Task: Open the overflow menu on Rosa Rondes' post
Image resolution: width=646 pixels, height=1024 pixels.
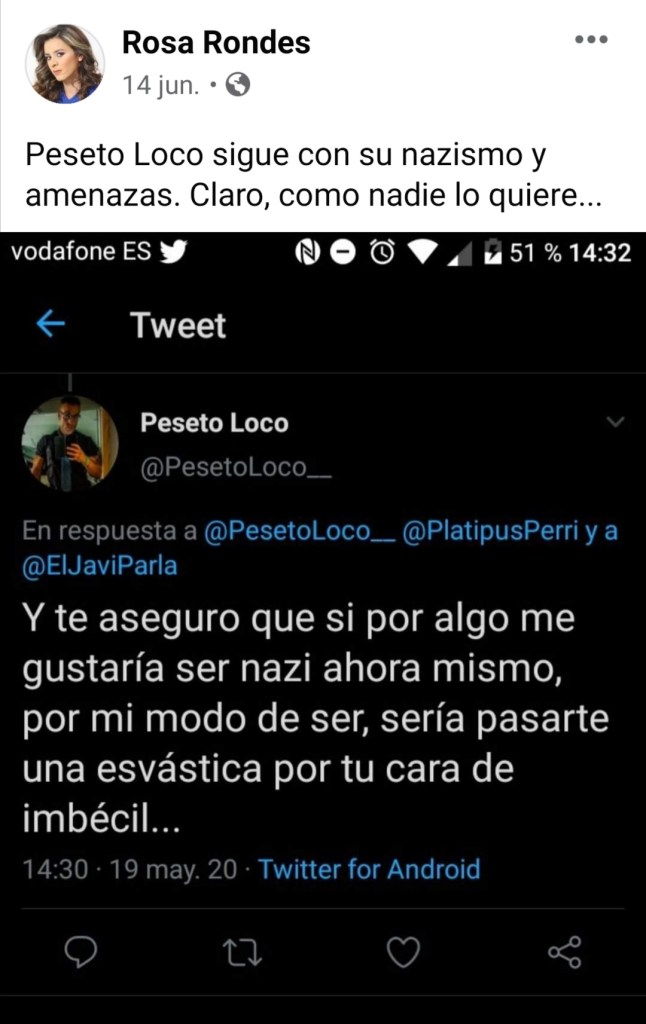Action: pyautogui.click(x=591, y=40)
